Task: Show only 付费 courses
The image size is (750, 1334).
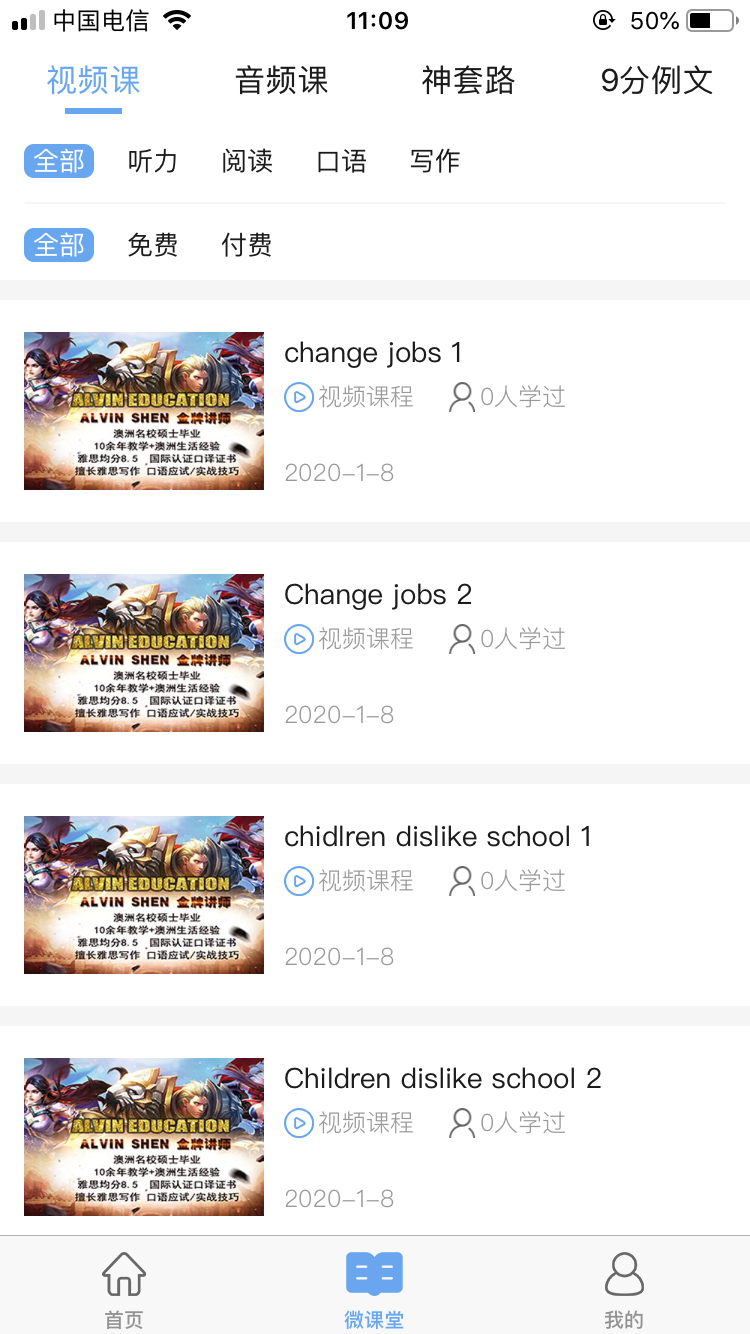Action: coord(247,245)
